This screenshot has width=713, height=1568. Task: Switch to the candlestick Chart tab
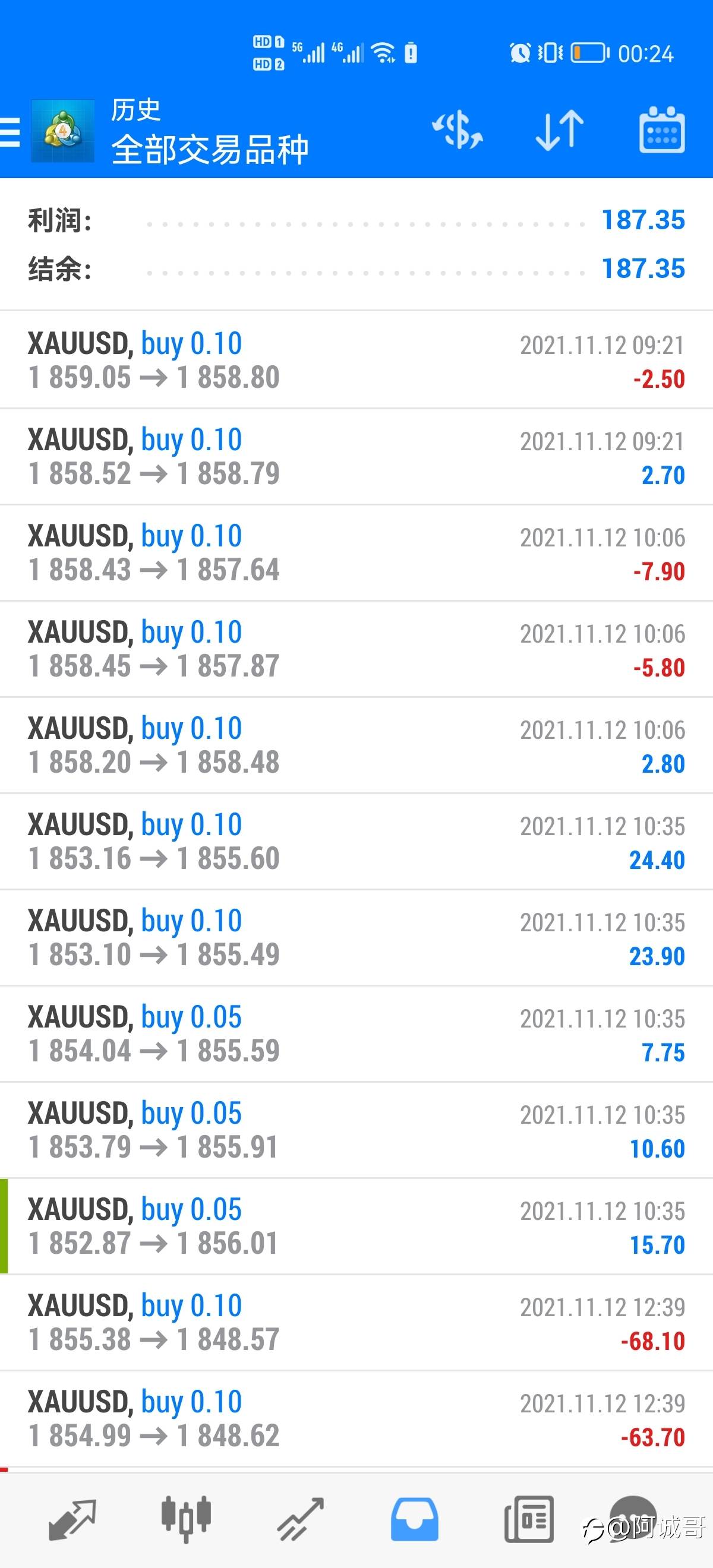186,1519
